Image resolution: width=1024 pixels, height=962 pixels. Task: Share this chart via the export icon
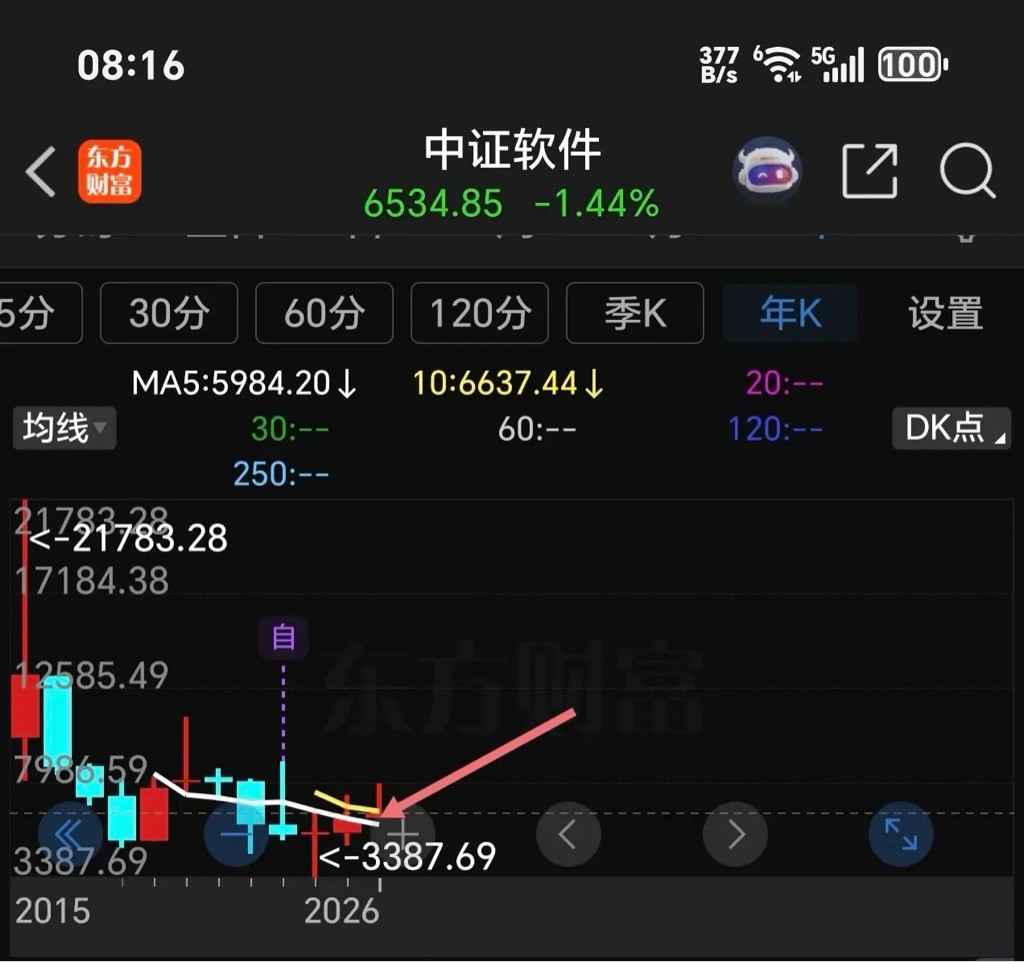click(869, 170)
